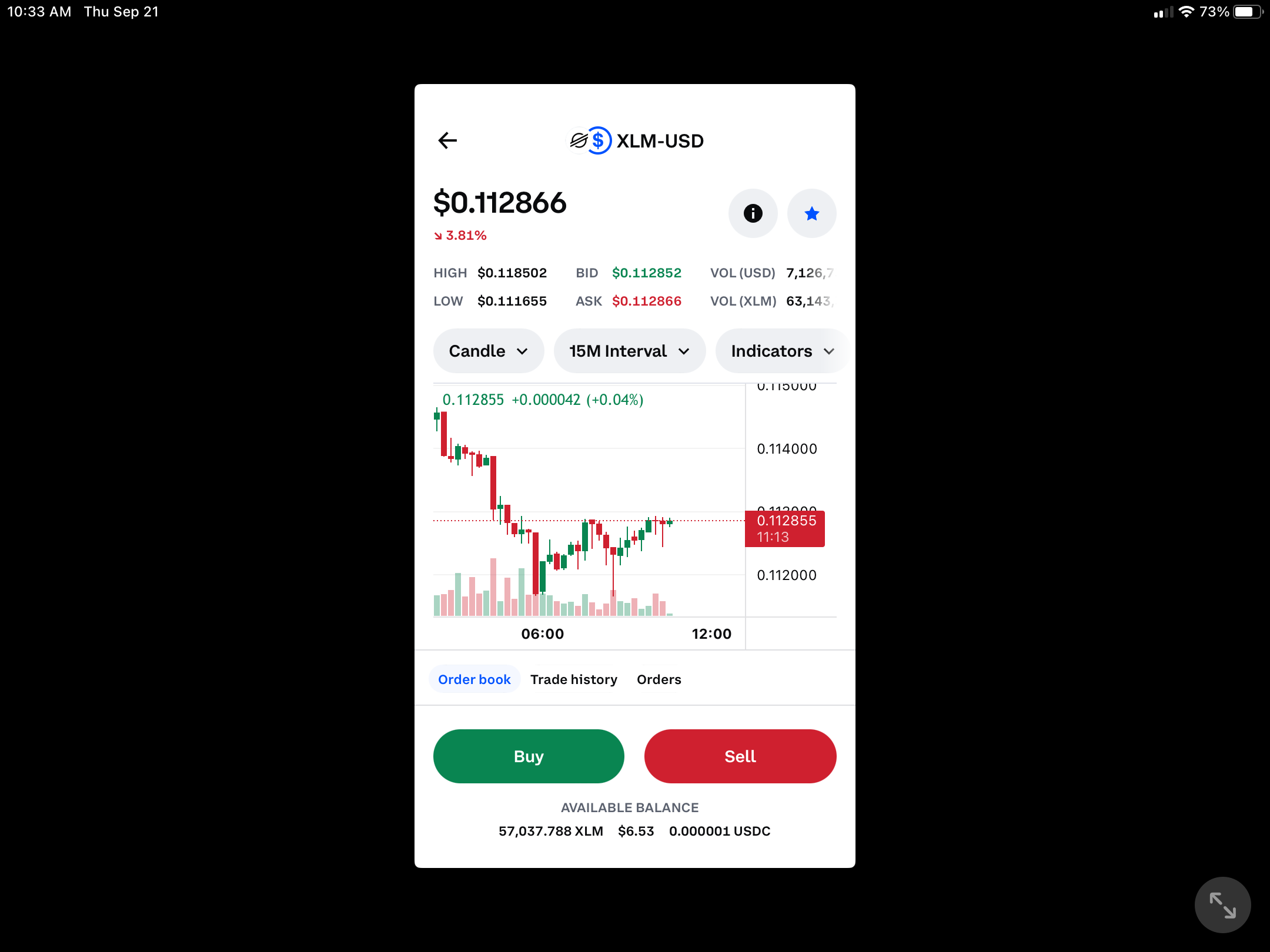Select the Order book tab
Screen dimensions: 1270x952
tap(474, 679)
